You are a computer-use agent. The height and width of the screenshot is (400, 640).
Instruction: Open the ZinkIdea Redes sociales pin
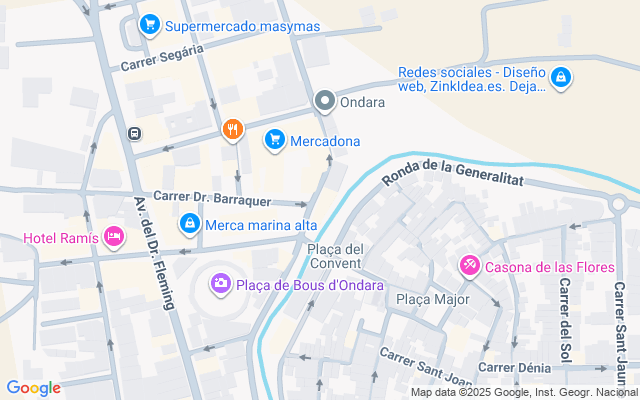pos(561,78)
